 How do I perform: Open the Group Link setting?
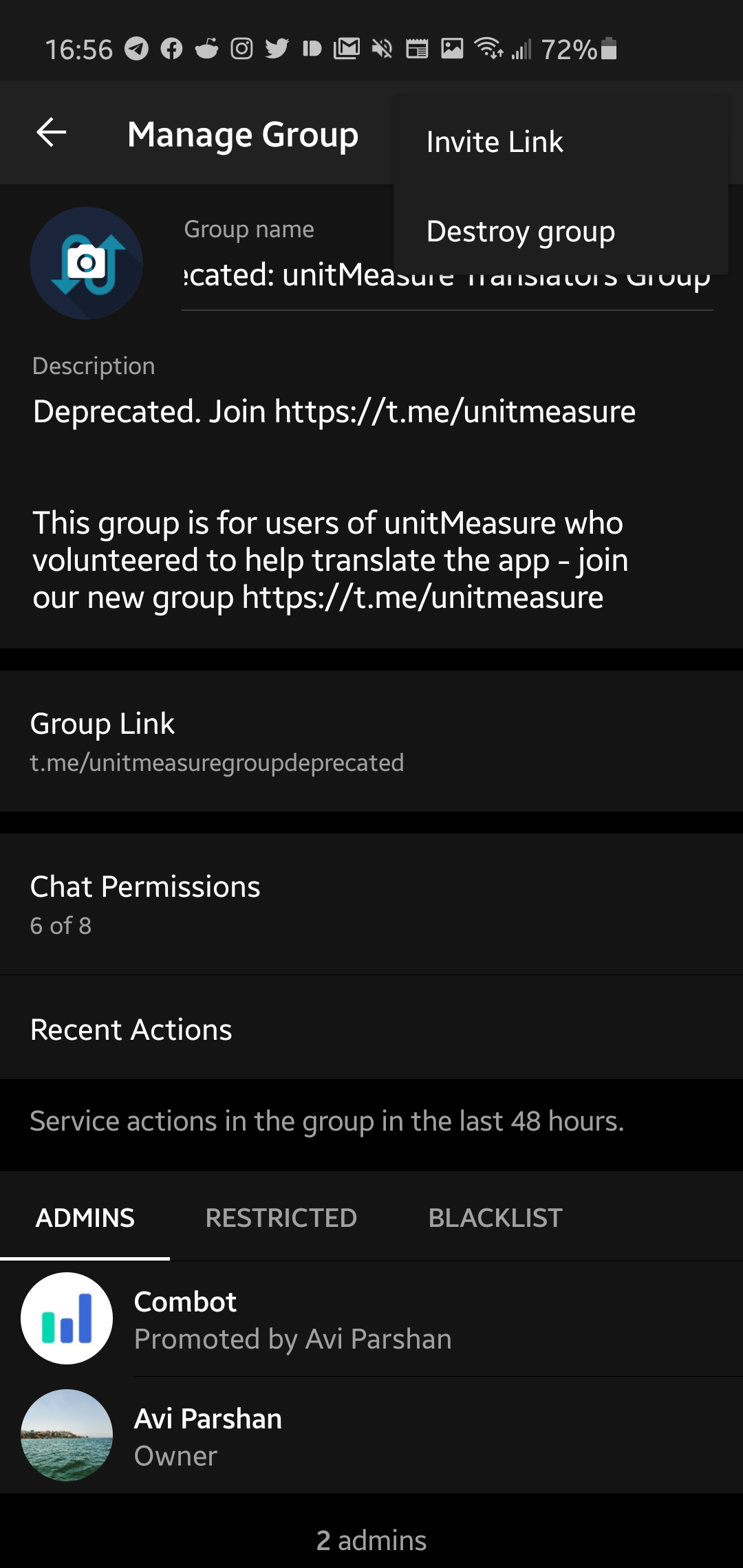coord(371,741)
